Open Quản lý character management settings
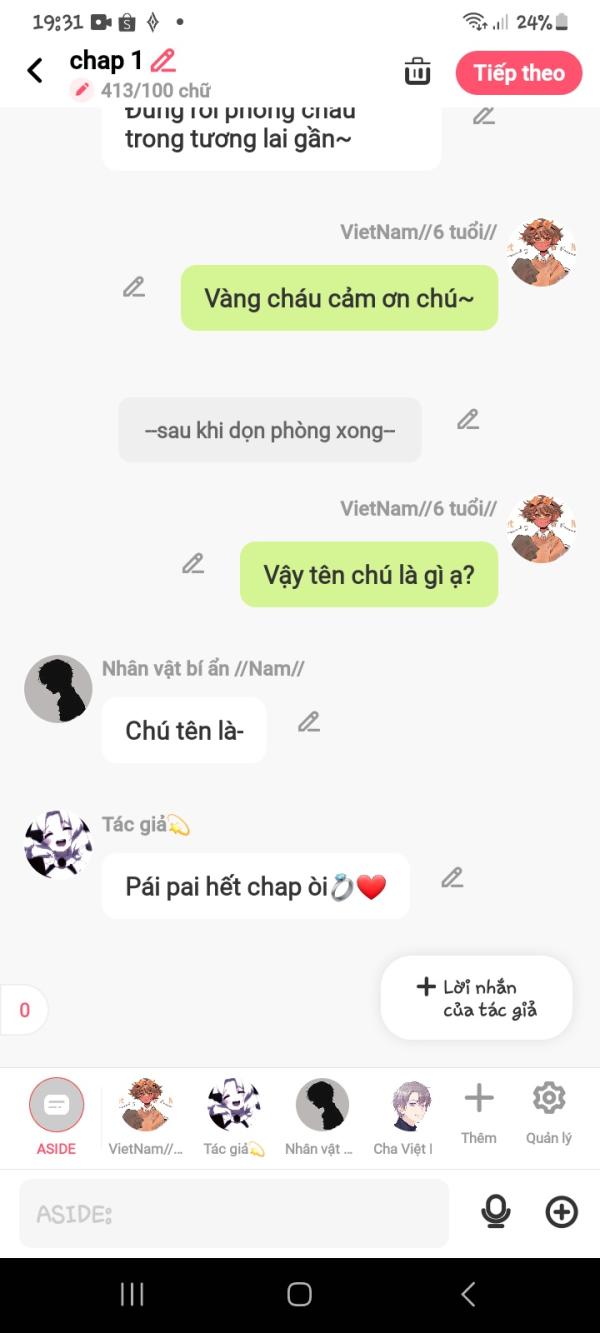600x1333 pixels. (x=549, y=1113)
